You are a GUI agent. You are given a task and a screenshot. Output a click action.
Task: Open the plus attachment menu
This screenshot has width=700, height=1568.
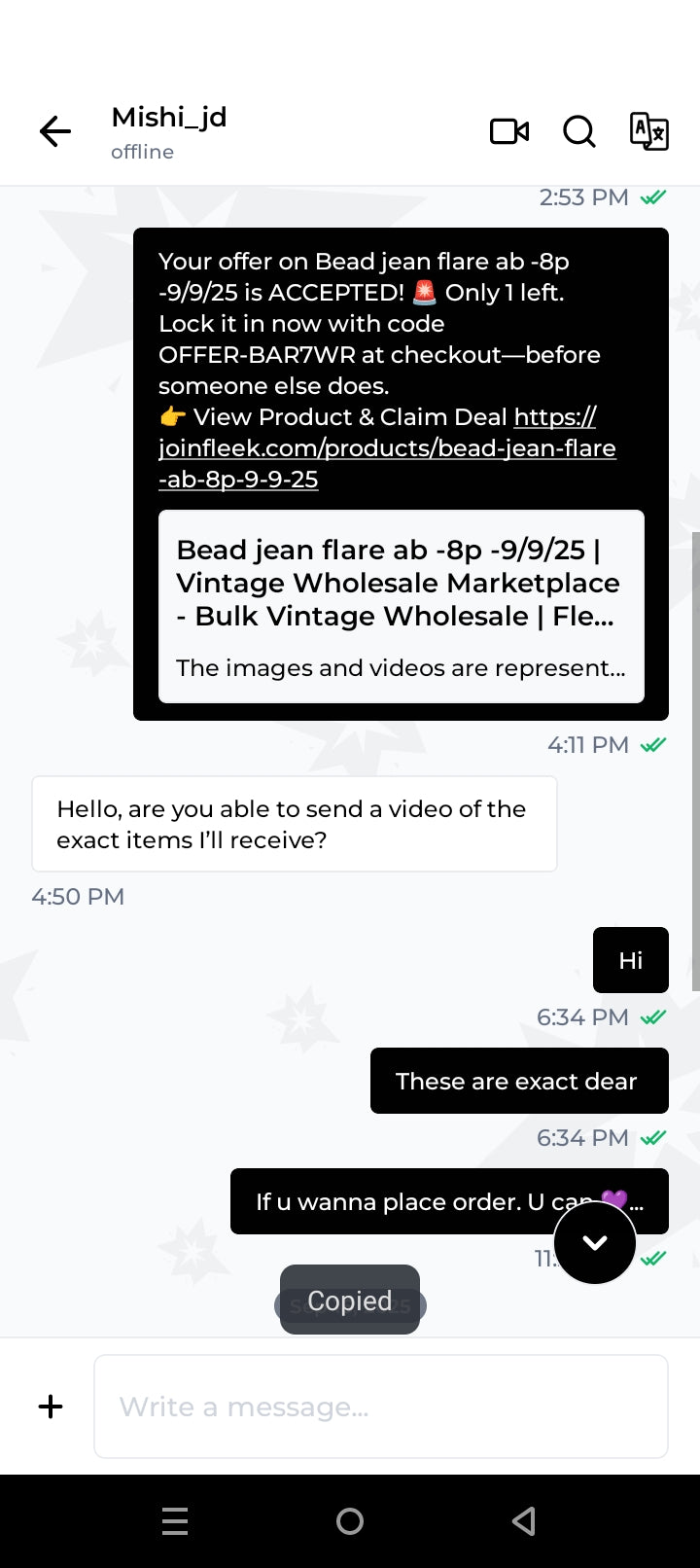51,1407
